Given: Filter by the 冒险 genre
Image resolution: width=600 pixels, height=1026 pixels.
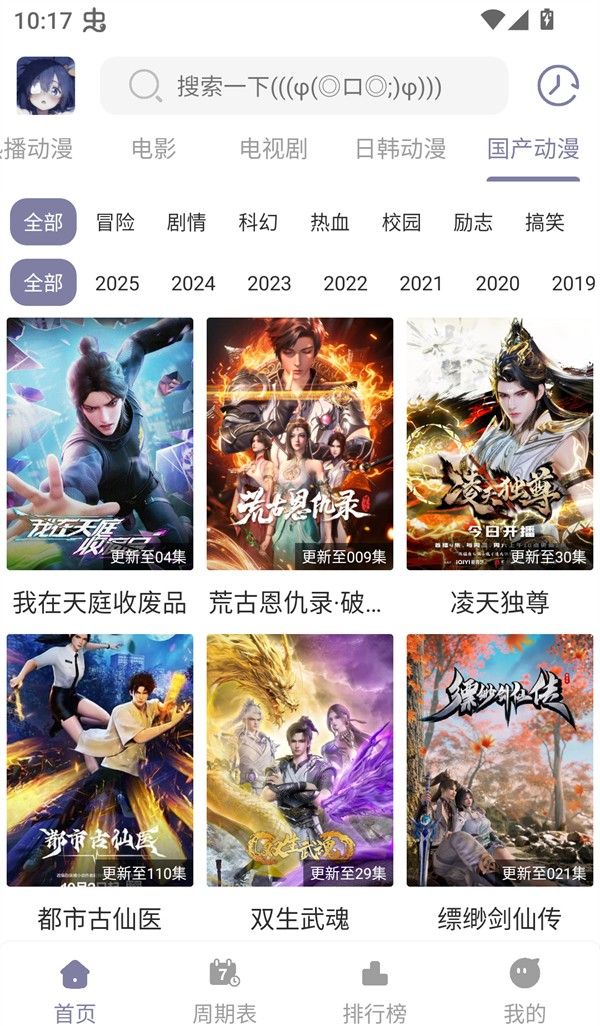Looking at the screenshot, I should (115, 222).
